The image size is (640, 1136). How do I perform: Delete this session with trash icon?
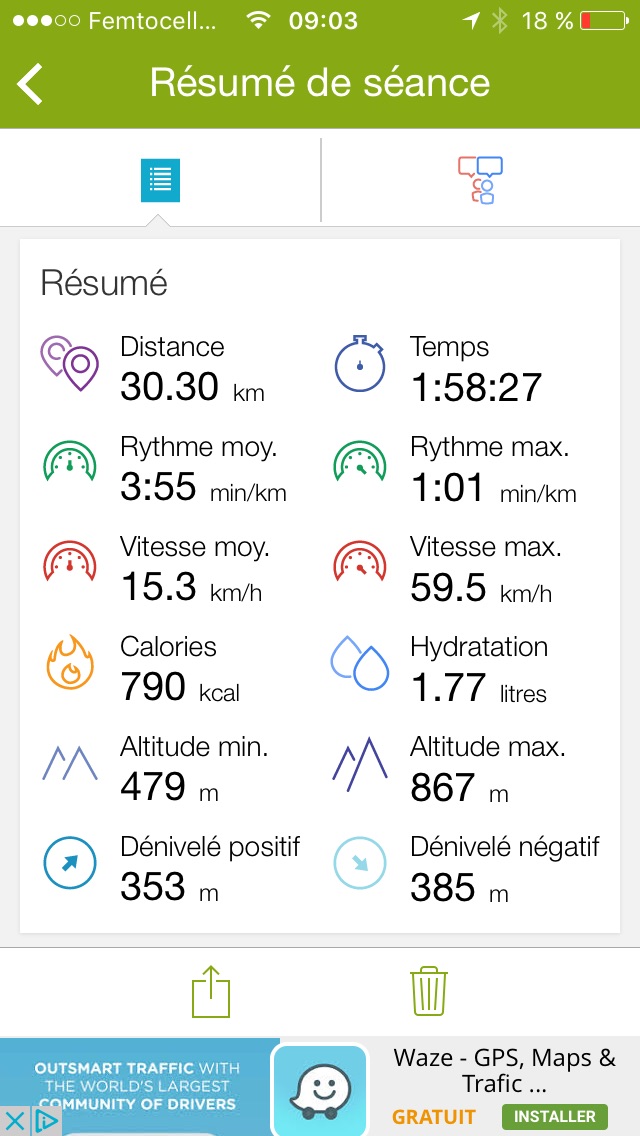click(429, 992)
